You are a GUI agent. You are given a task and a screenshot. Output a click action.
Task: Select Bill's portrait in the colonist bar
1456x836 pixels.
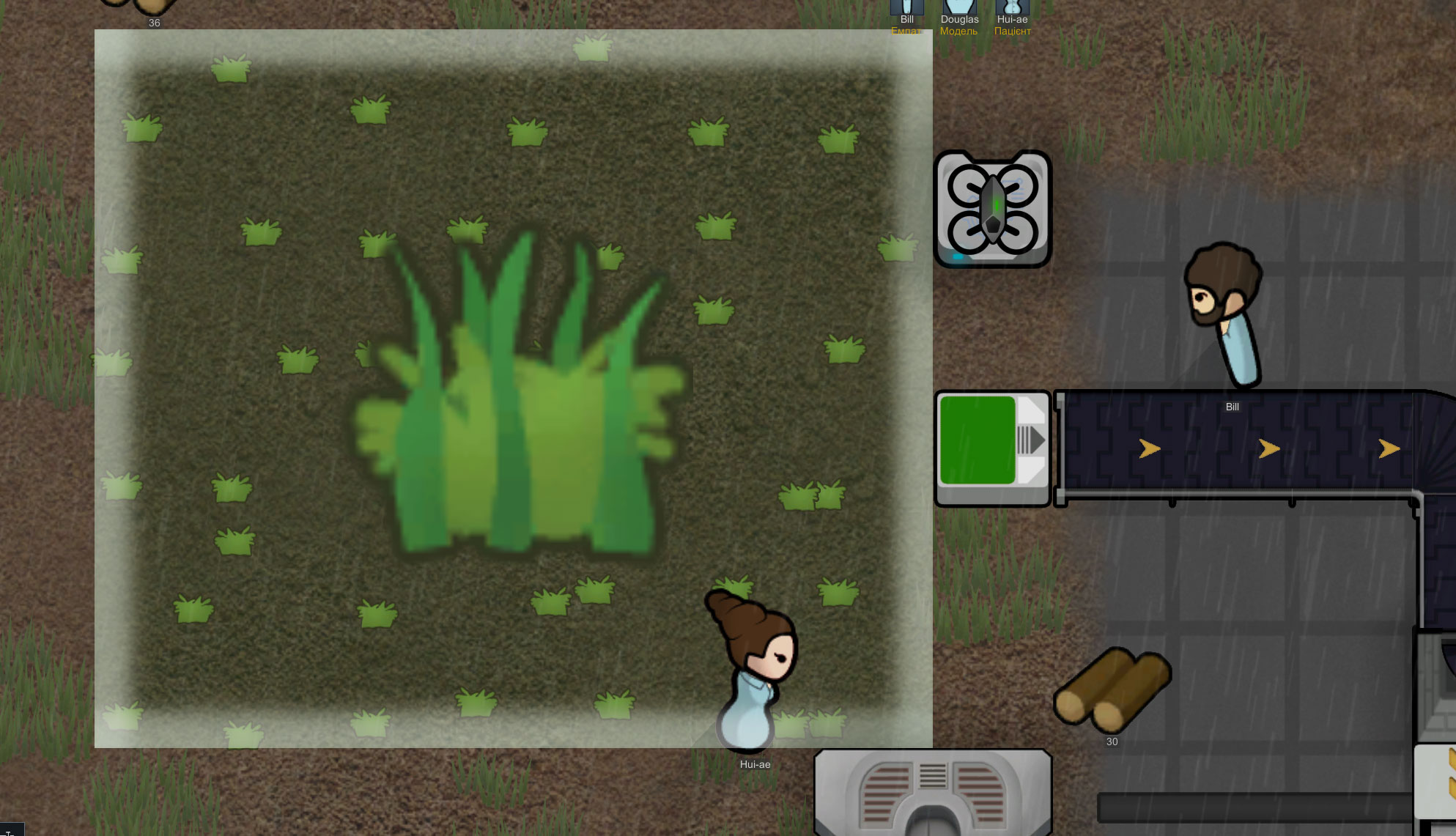tap(906, 8)
